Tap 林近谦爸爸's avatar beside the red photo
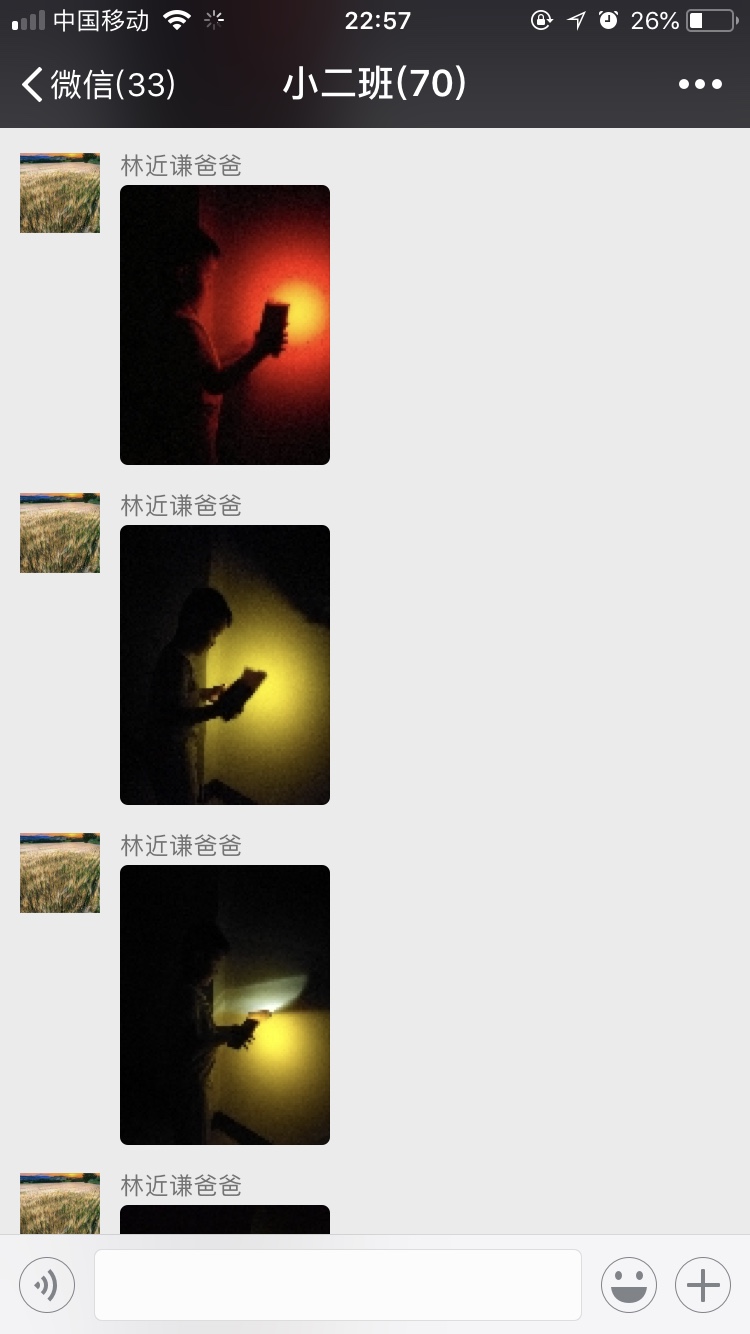Screen dimensions: 750x1334 60,193
